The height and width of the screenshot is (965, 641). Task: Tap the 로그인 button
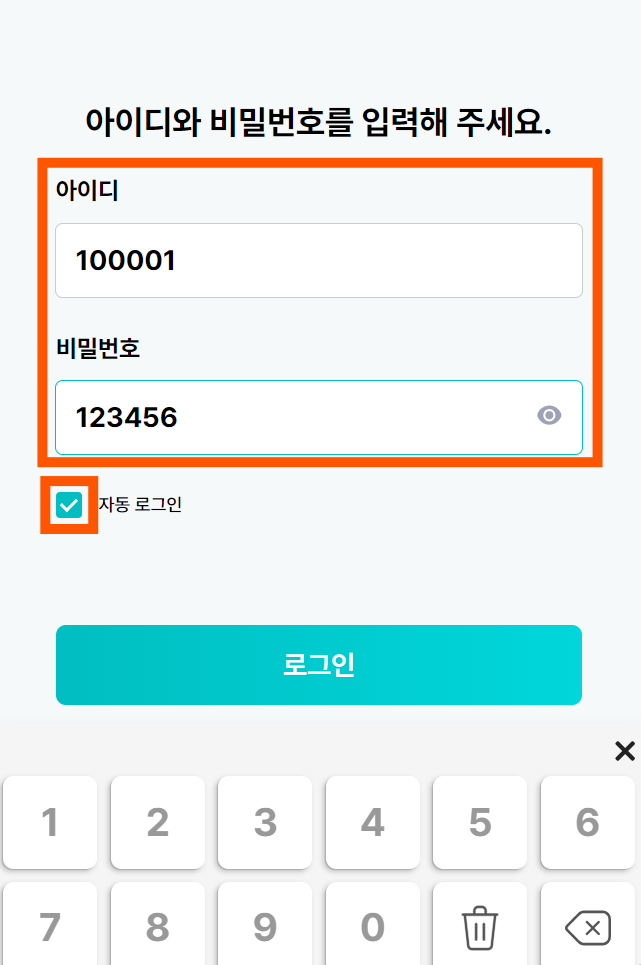click(x=318, y=665)
